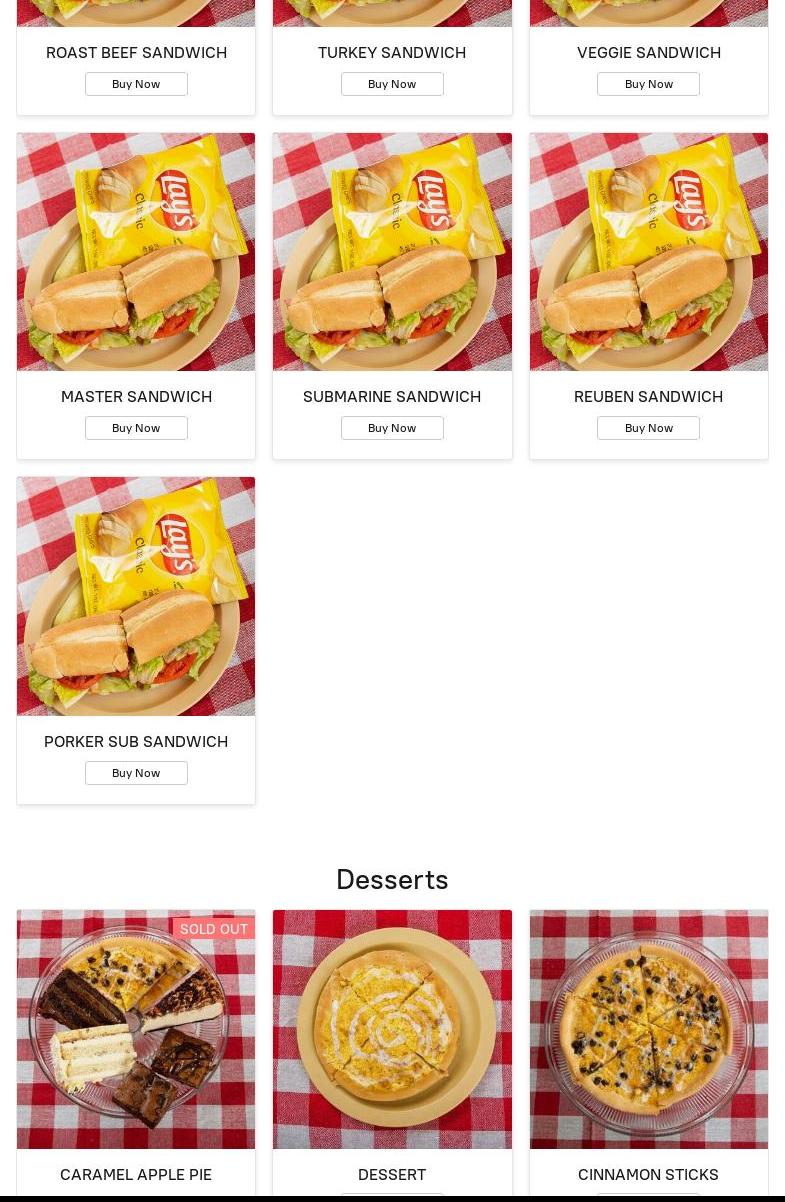The image size is (785, 1202).
Task: Order the Veggie Sandwich with Buy Now
Action: click(x=648, y=84)
